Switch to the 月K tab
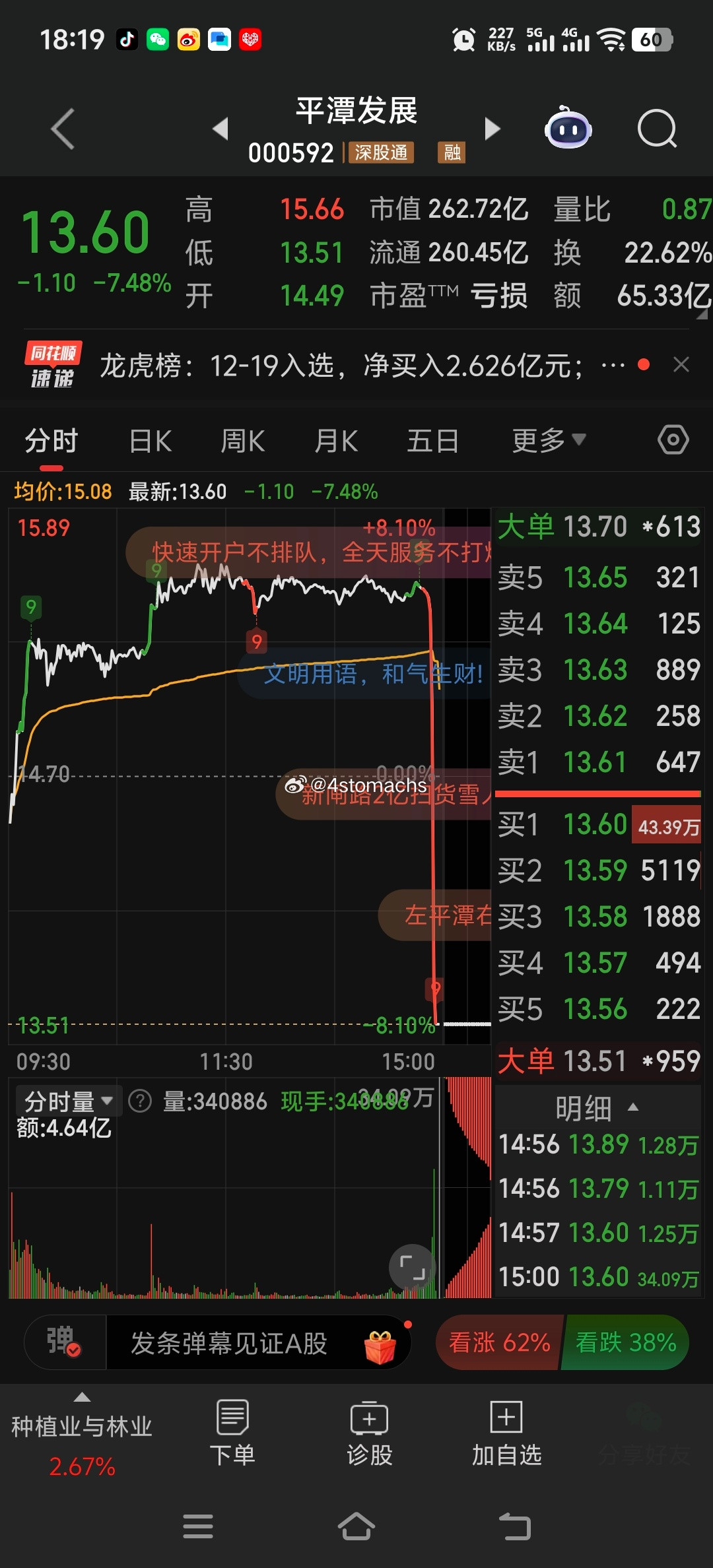The width and height of the screenshot is (713, 1568). 336,441
